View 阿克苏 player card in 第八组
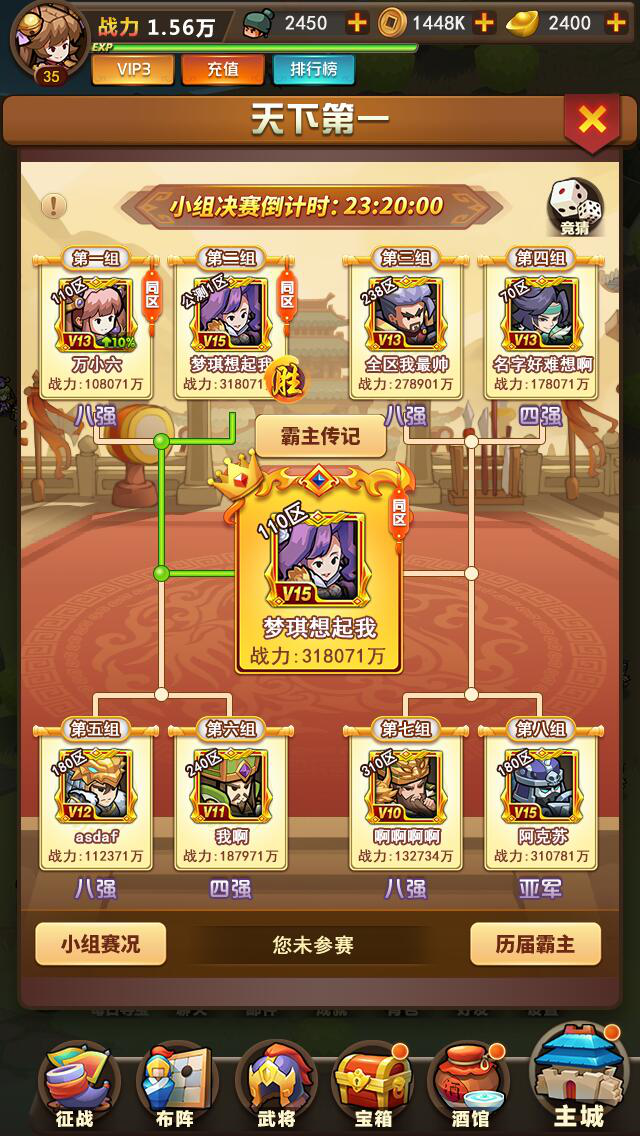Image resolution: width=640 pixels, height=1136 pixels. click(541, 794)
